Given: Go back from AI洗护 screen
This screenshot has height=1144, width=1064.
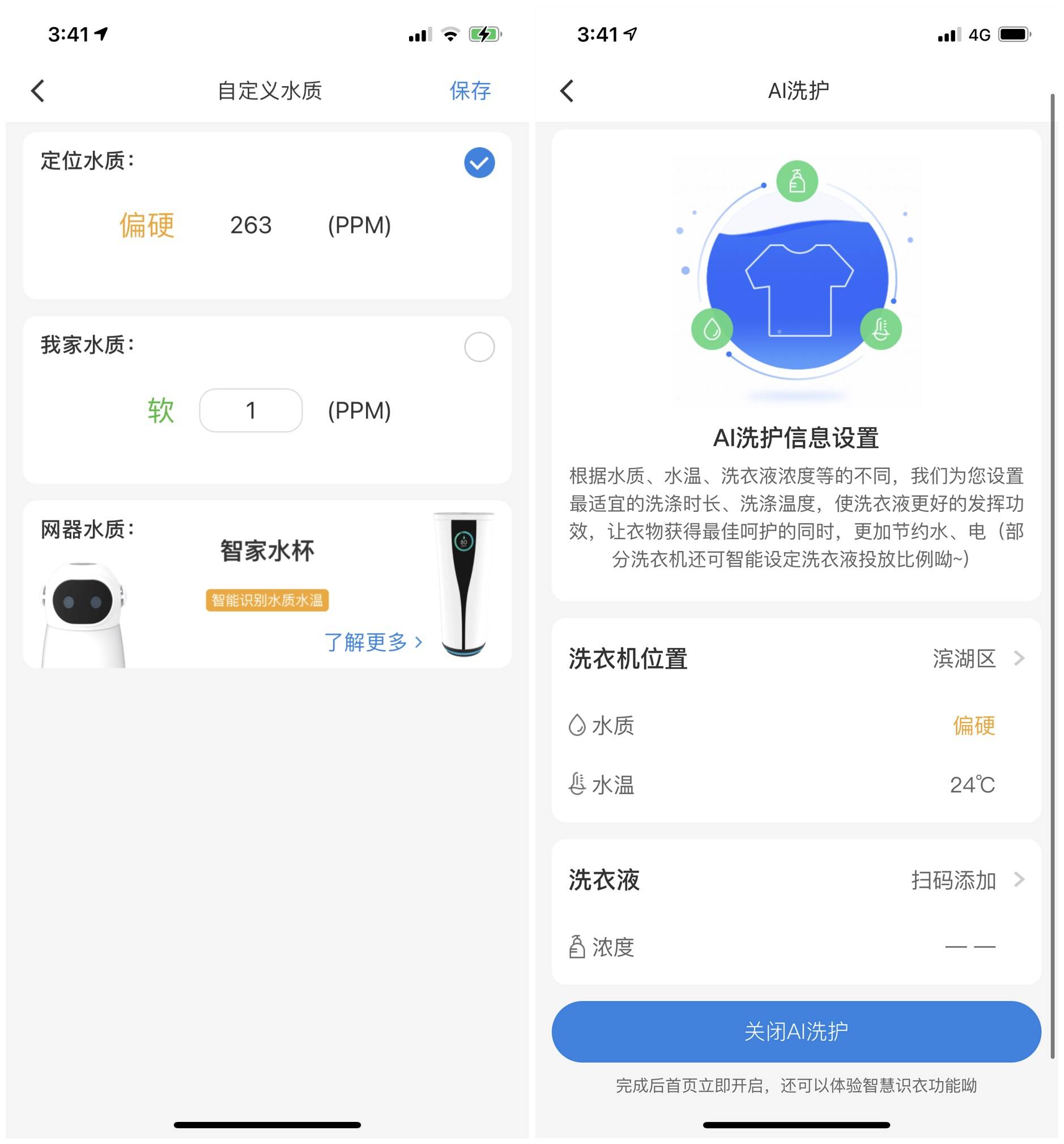Looking at the screenshot, I should coord(567,91).
